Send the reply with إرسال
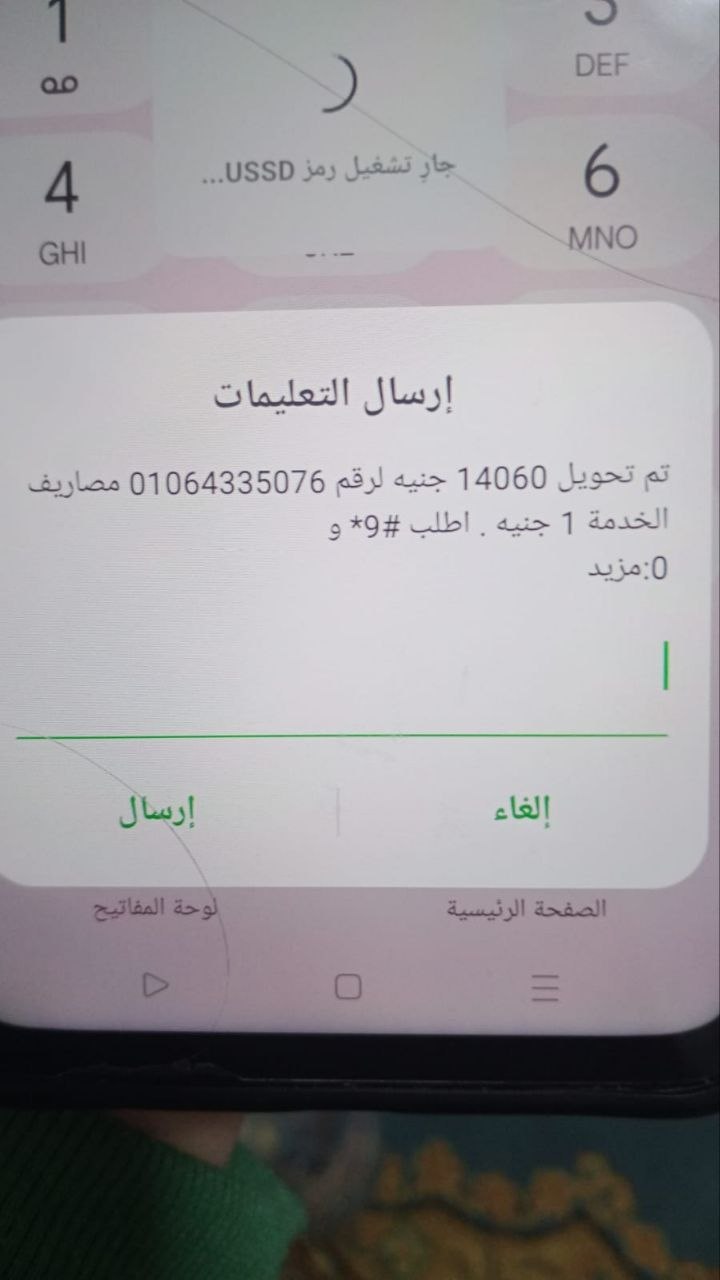Image resolution: width=720 pixels, height=1280 pixels. click(157, 810)
